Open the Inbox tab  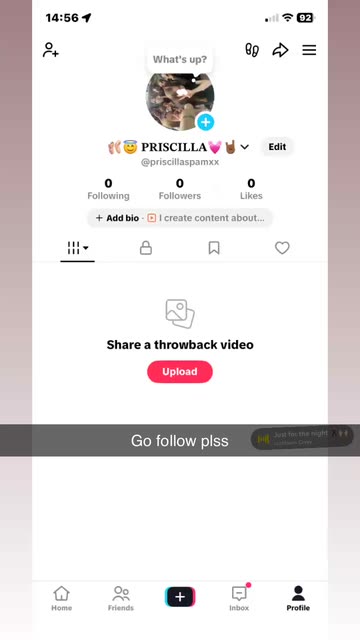tap(239, 598)
